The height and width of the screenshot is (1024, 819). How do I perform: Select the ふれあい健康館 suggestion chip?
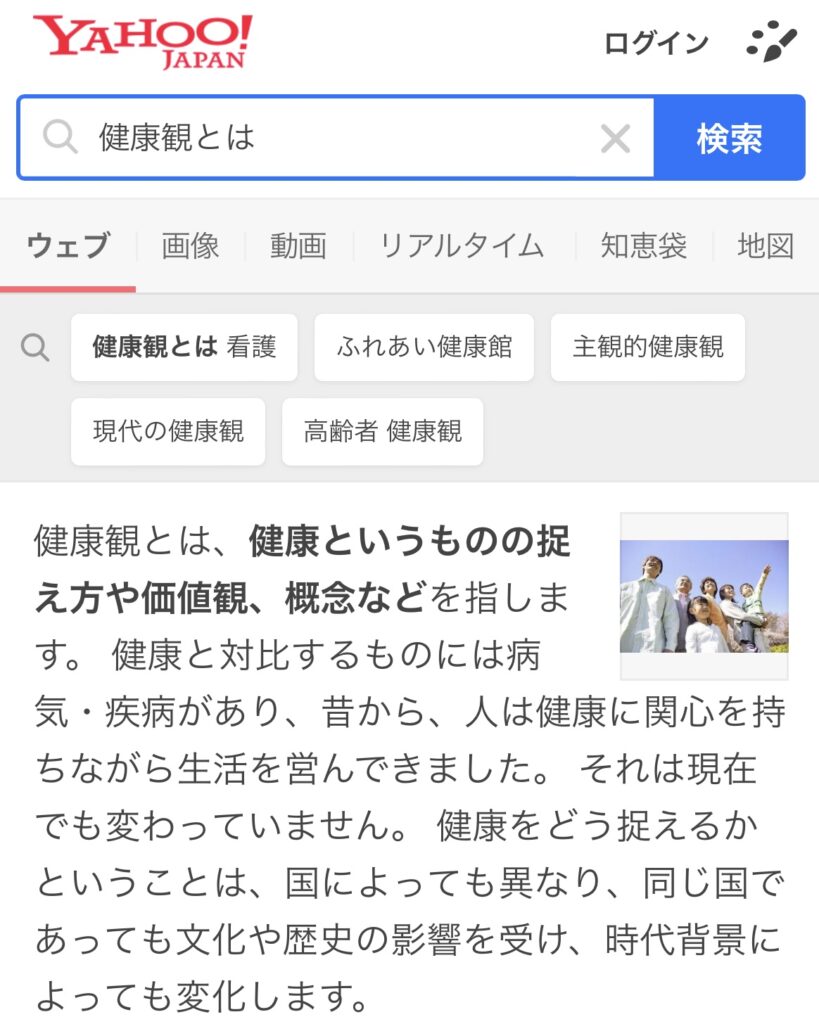424,347
